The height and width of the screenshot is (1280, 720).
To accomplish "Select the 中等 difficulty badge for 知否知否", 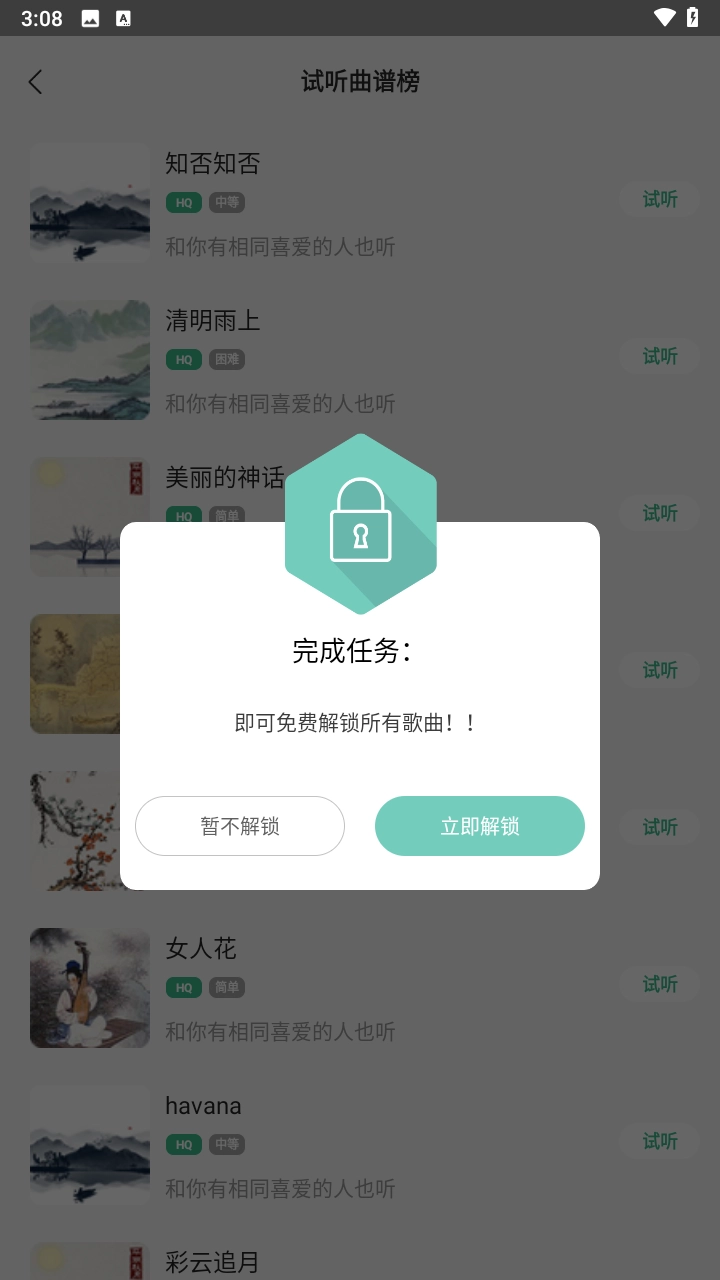I will (227, 202).
